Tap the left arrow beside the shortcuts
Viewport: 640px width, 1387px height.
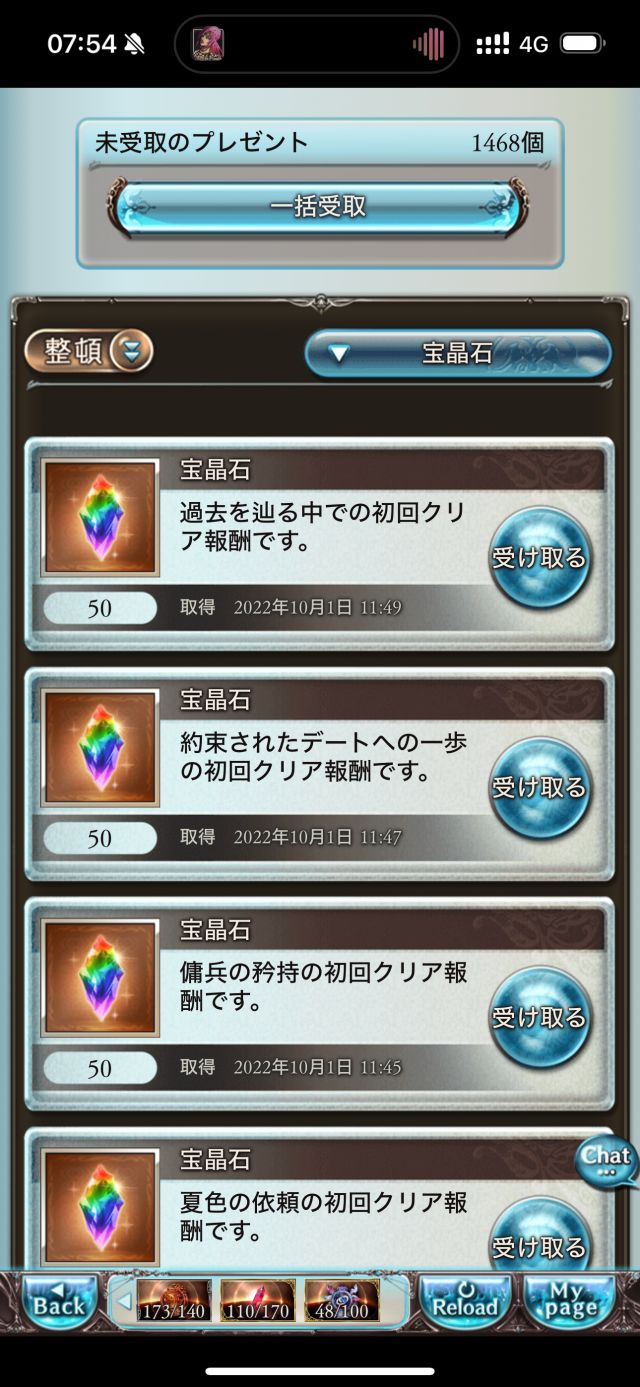[x=124, y=1302]
